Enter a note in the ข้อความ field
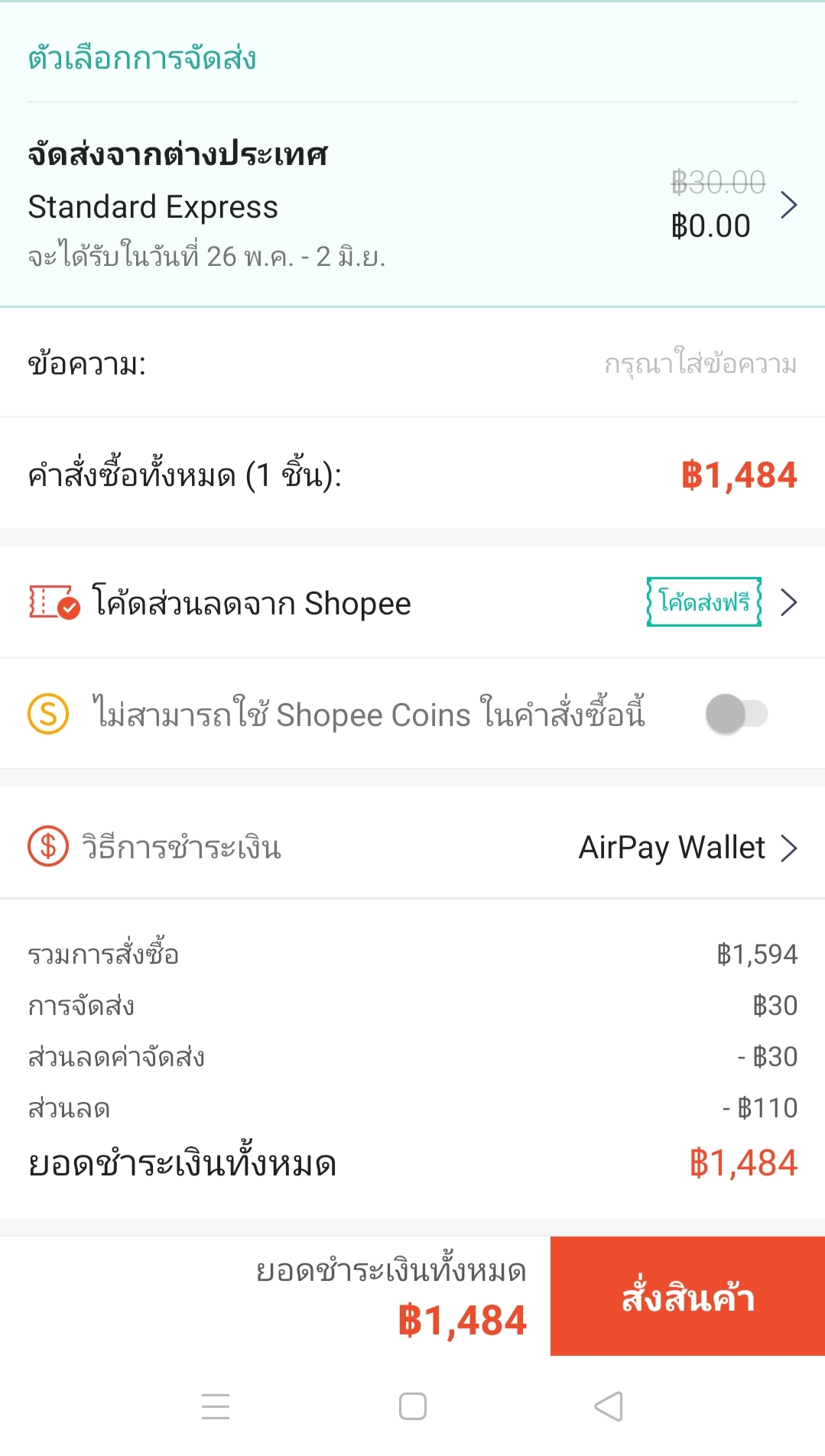 [700, 364]
